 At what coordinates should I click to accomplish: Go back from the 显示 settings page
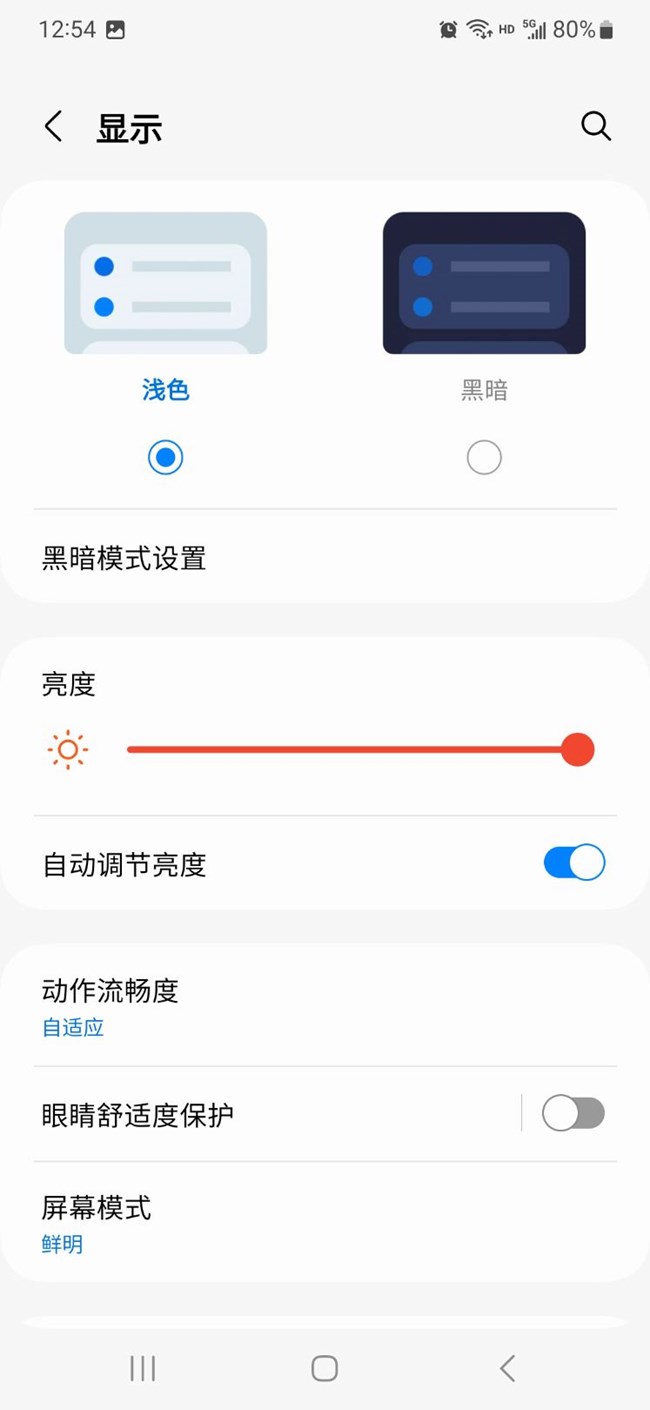53,127
